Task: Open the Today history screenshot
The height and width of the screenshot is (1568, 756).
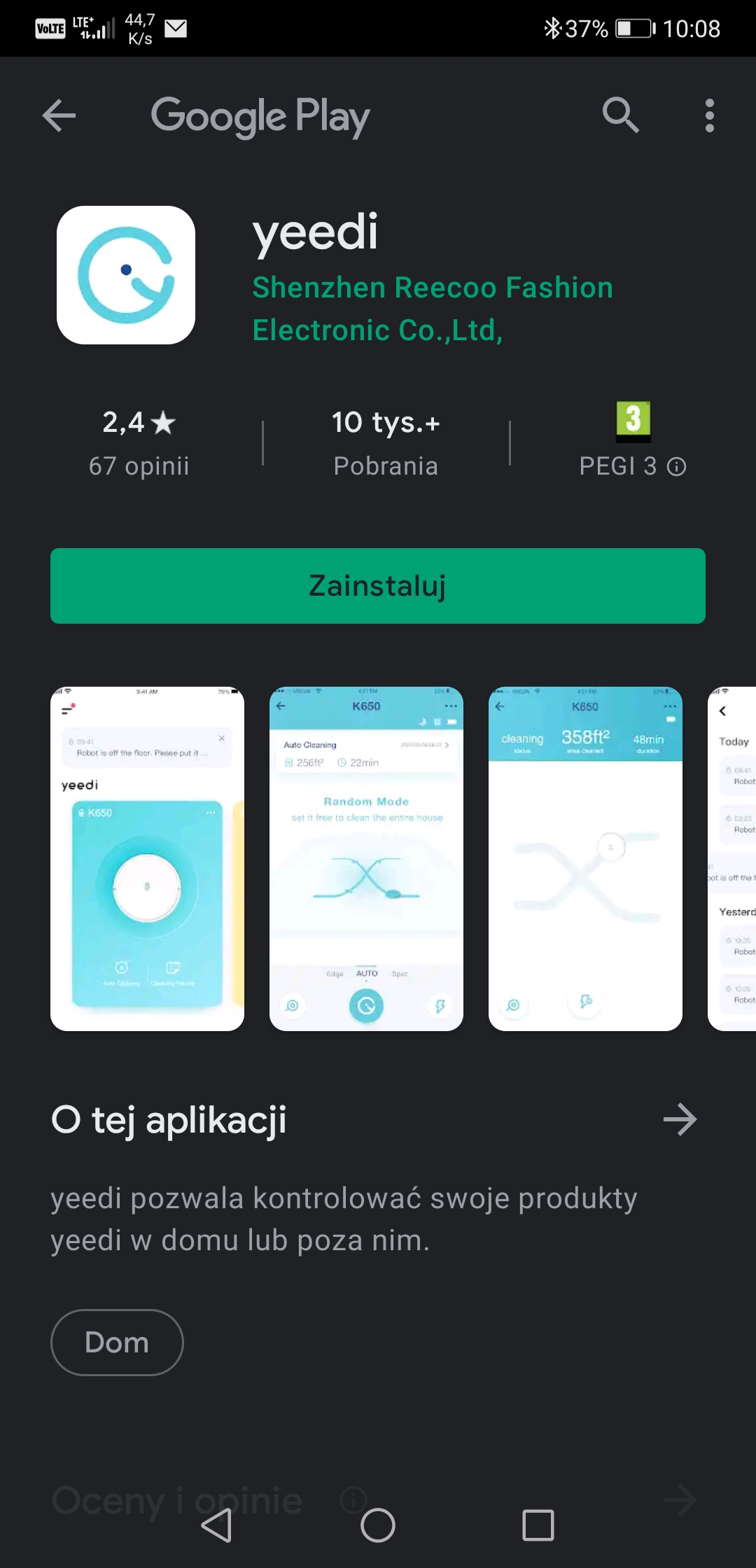Action: 731,859
